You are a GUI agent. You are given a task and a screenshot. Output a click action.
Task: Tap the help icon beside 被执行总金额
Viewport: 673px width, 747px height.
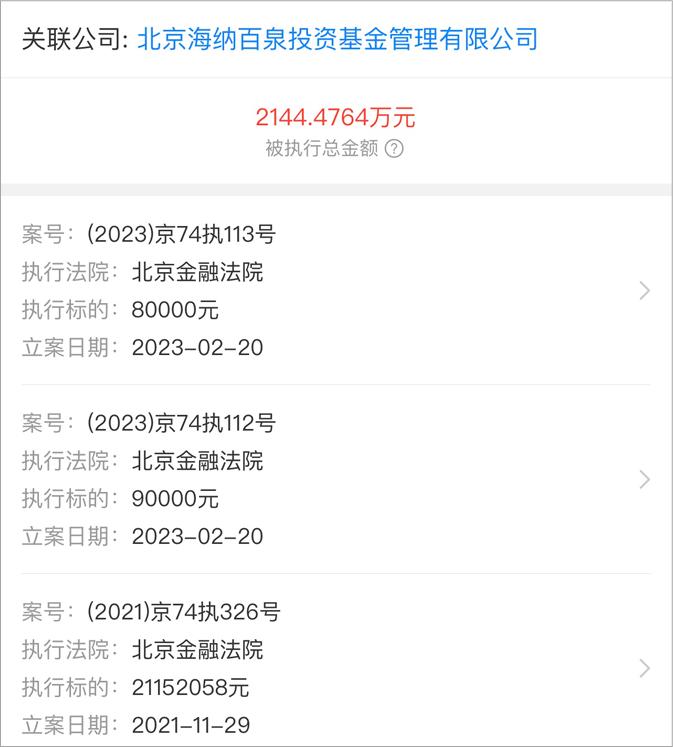pyautogui.click(x=395, y=149)
